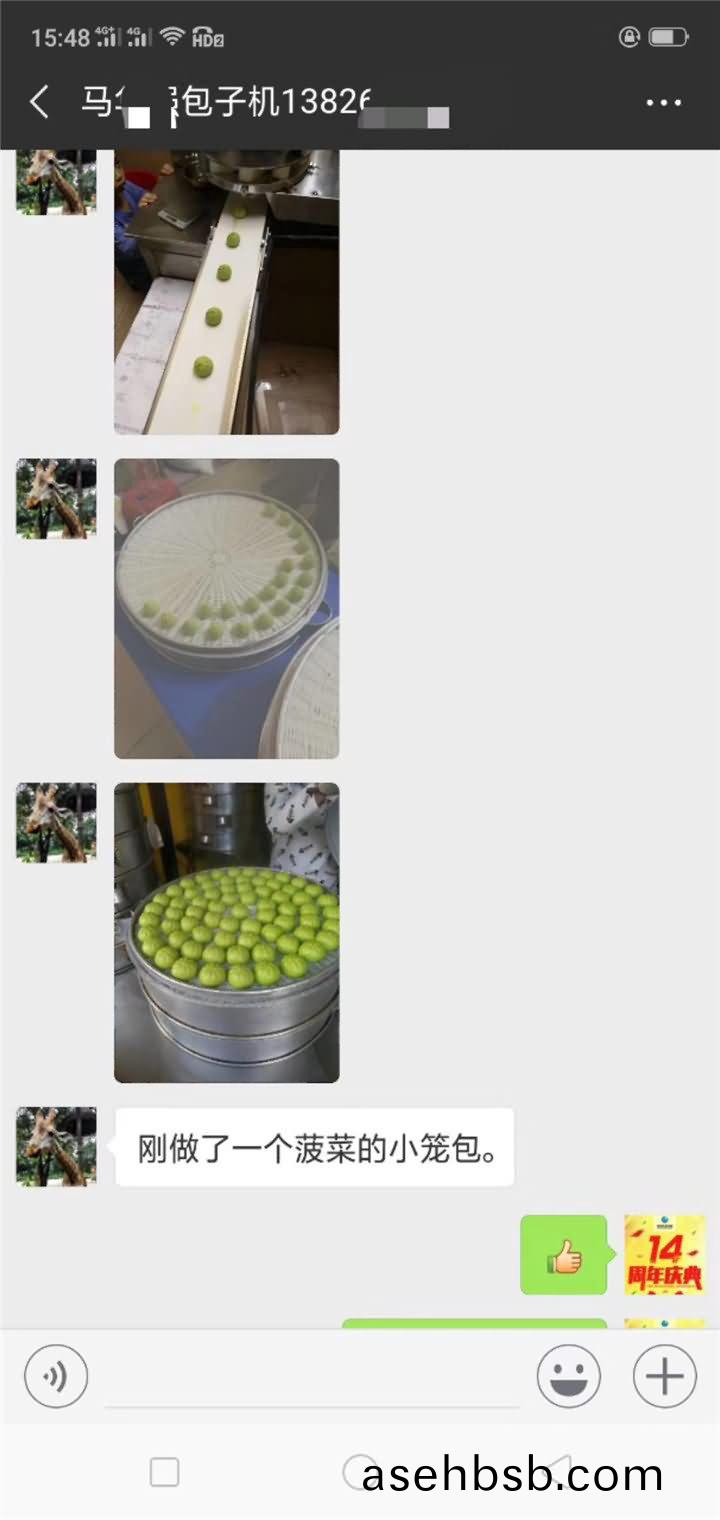Switch to voice message input

[56, 1377]
